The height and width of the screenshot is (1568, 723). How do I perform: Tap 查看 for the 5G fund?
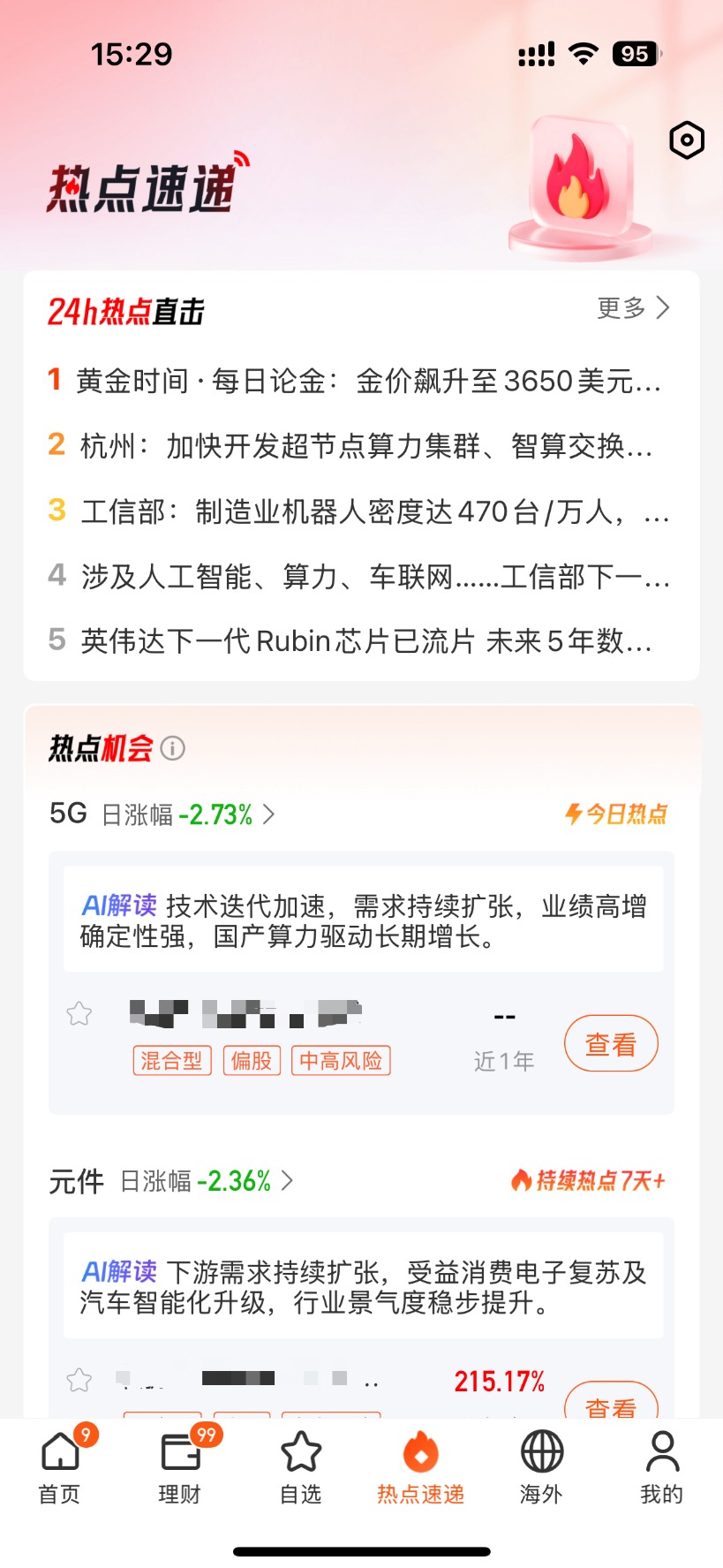click(x=611, y=1044)
